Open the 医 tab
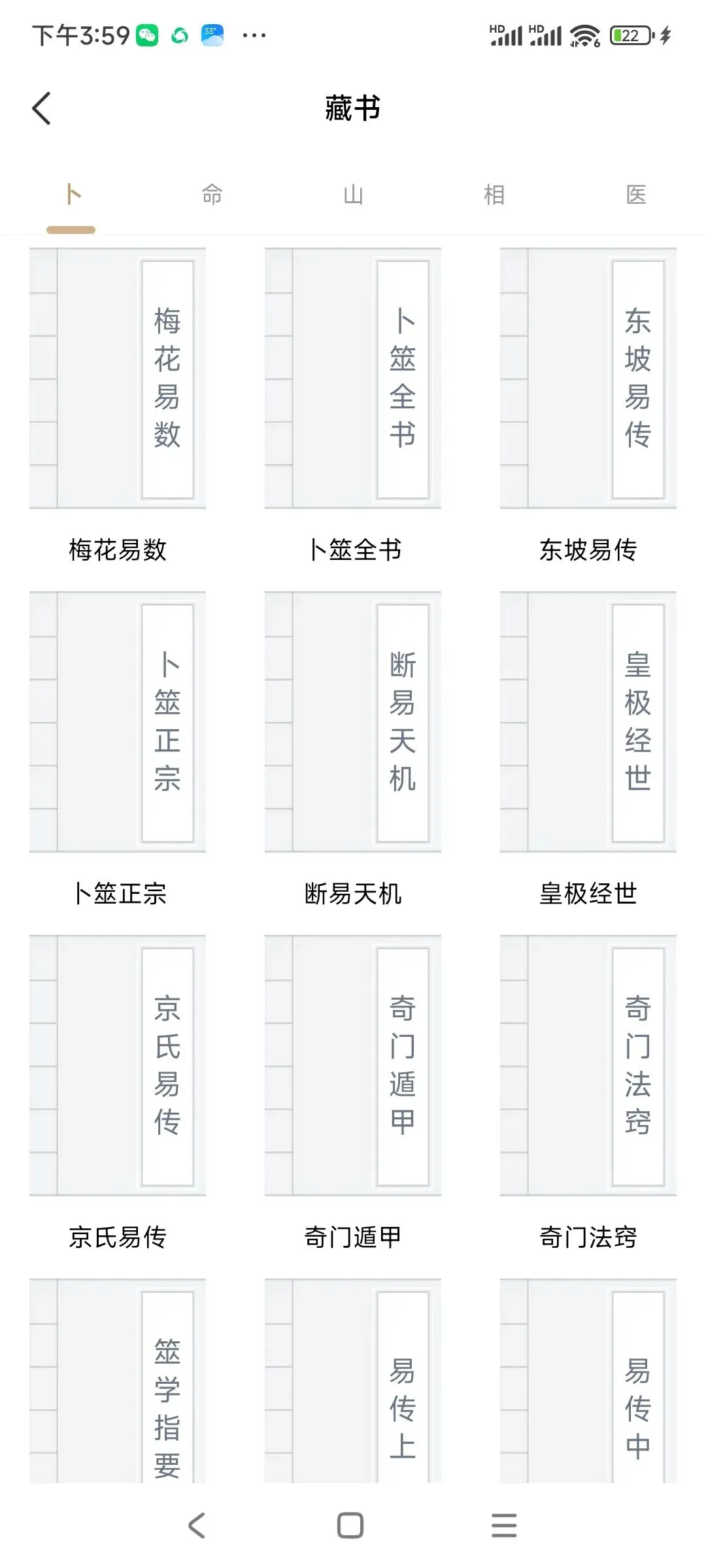The width and height of the screenshot is (706, 1568). (635, 194)
